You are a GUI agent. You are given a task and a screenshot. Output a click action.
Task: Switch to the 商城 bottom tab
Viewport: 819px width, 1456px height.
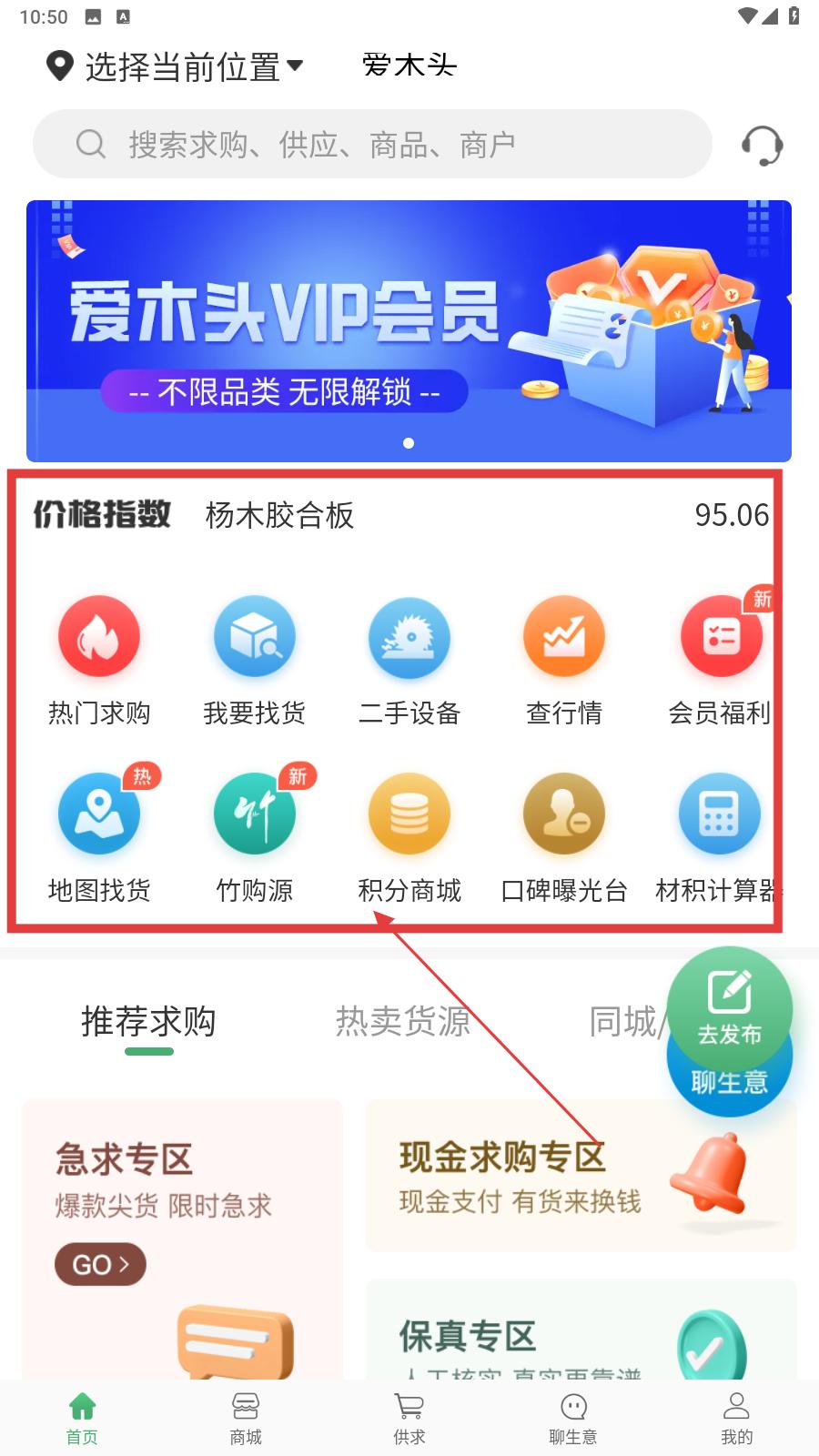coord(246,1419)
